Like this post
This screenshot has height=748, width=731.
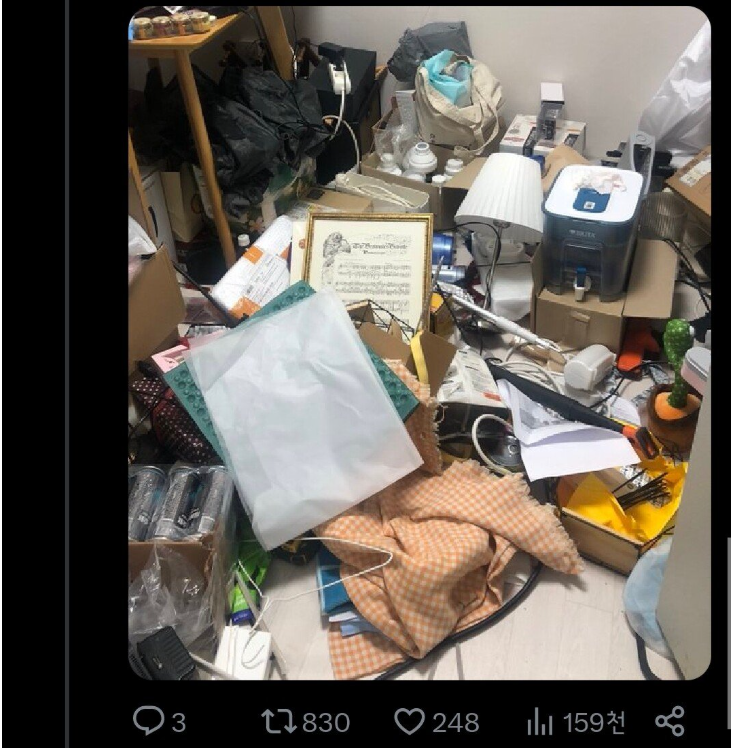click(x=409, y=721)
